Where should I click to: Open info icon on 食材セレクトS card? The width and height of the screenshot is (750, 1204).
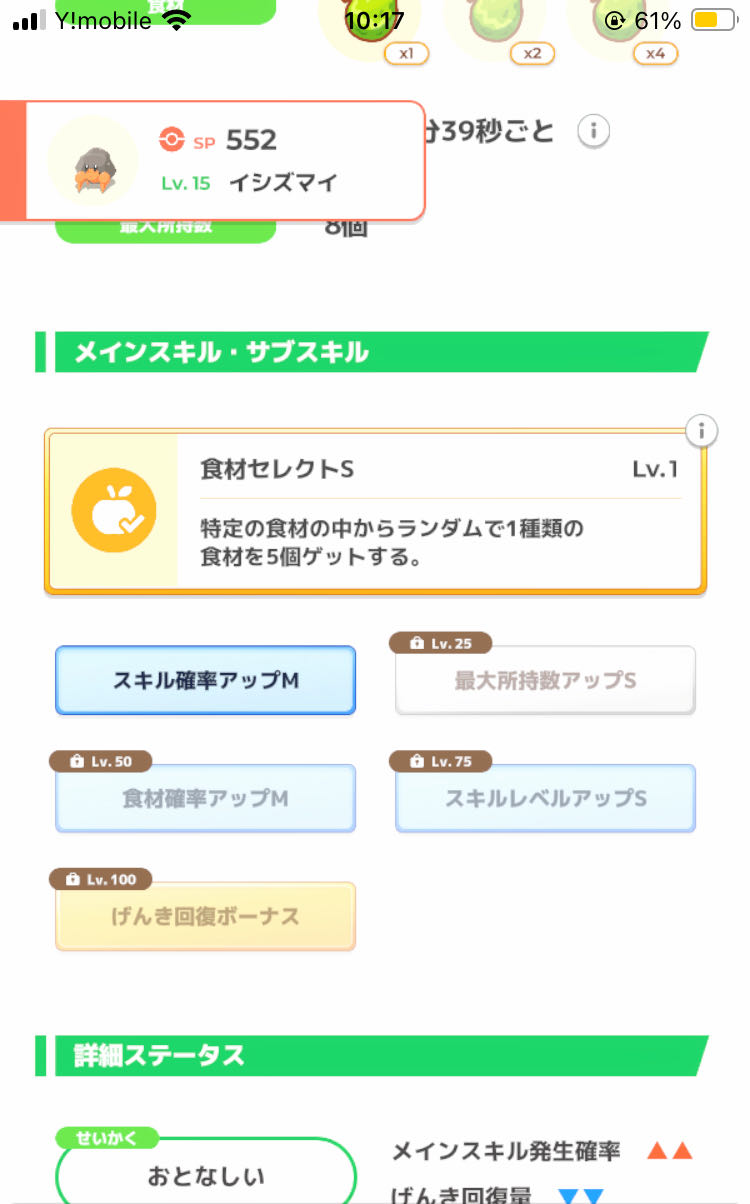point(702,431)
